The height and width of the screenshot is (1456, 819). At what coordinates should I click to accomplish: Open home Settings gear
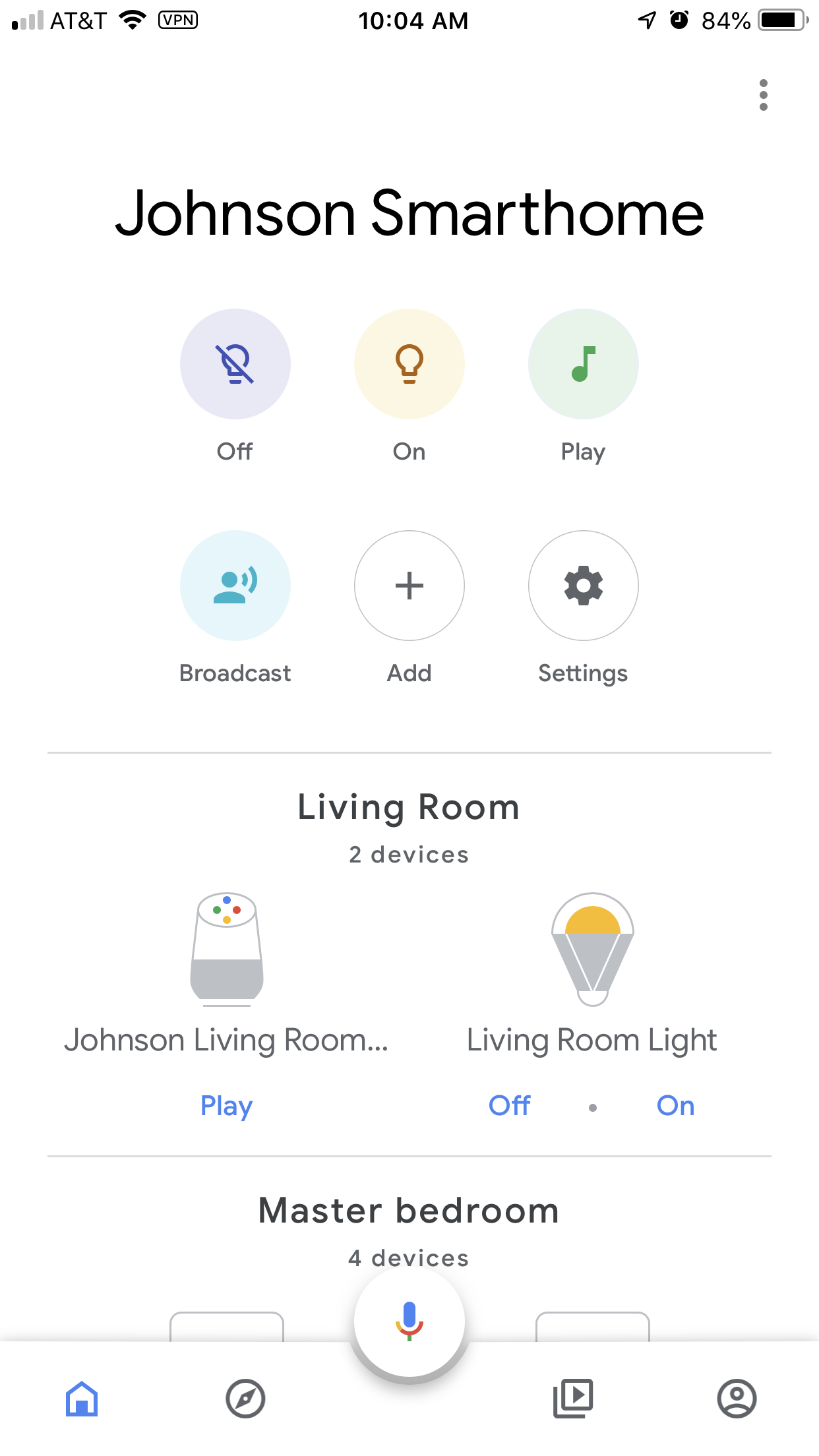[x=584, y=586]
